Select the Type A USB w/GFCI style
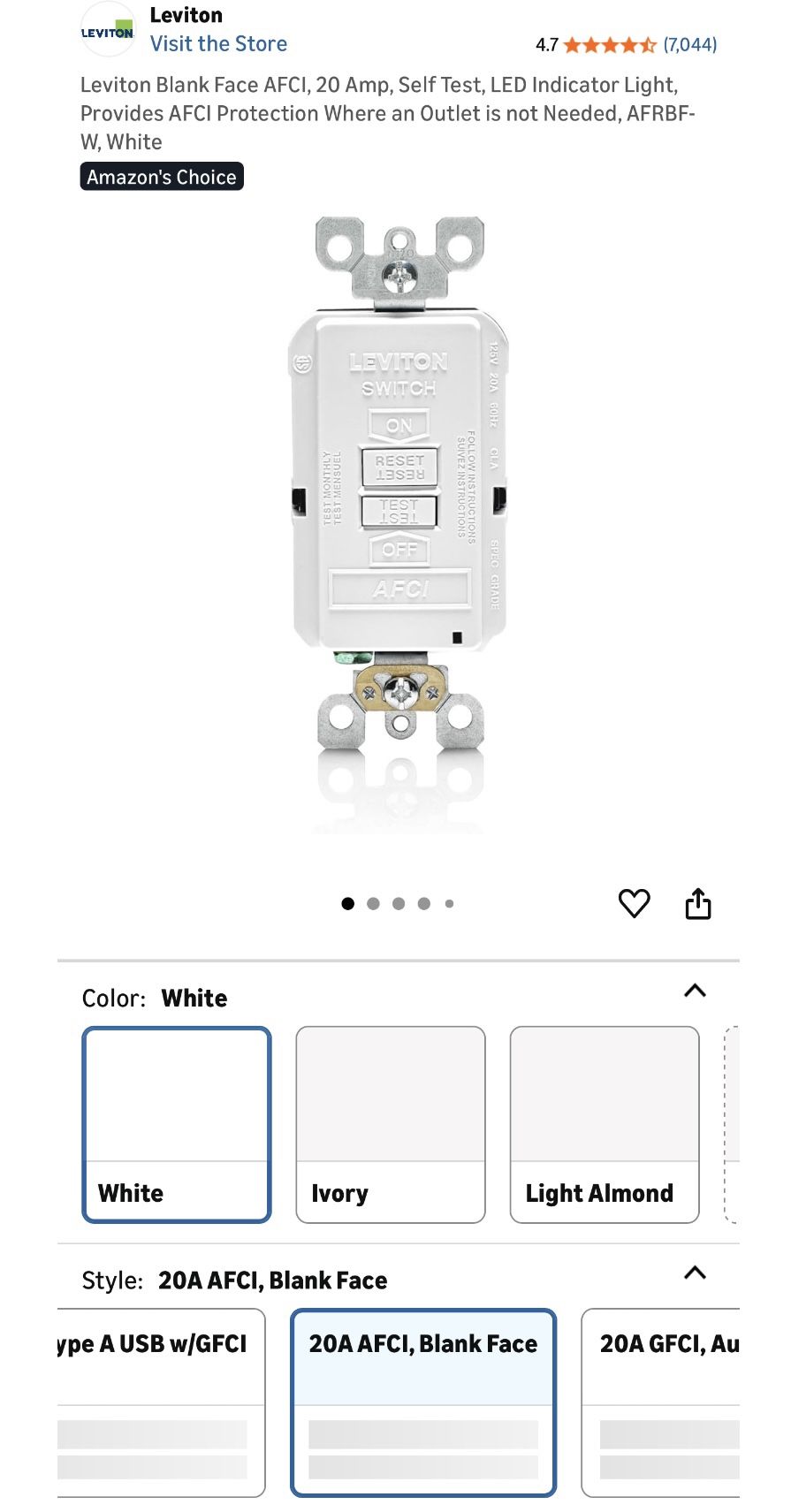Viewport: 791px width, 1512px height. click(161, 1402)
